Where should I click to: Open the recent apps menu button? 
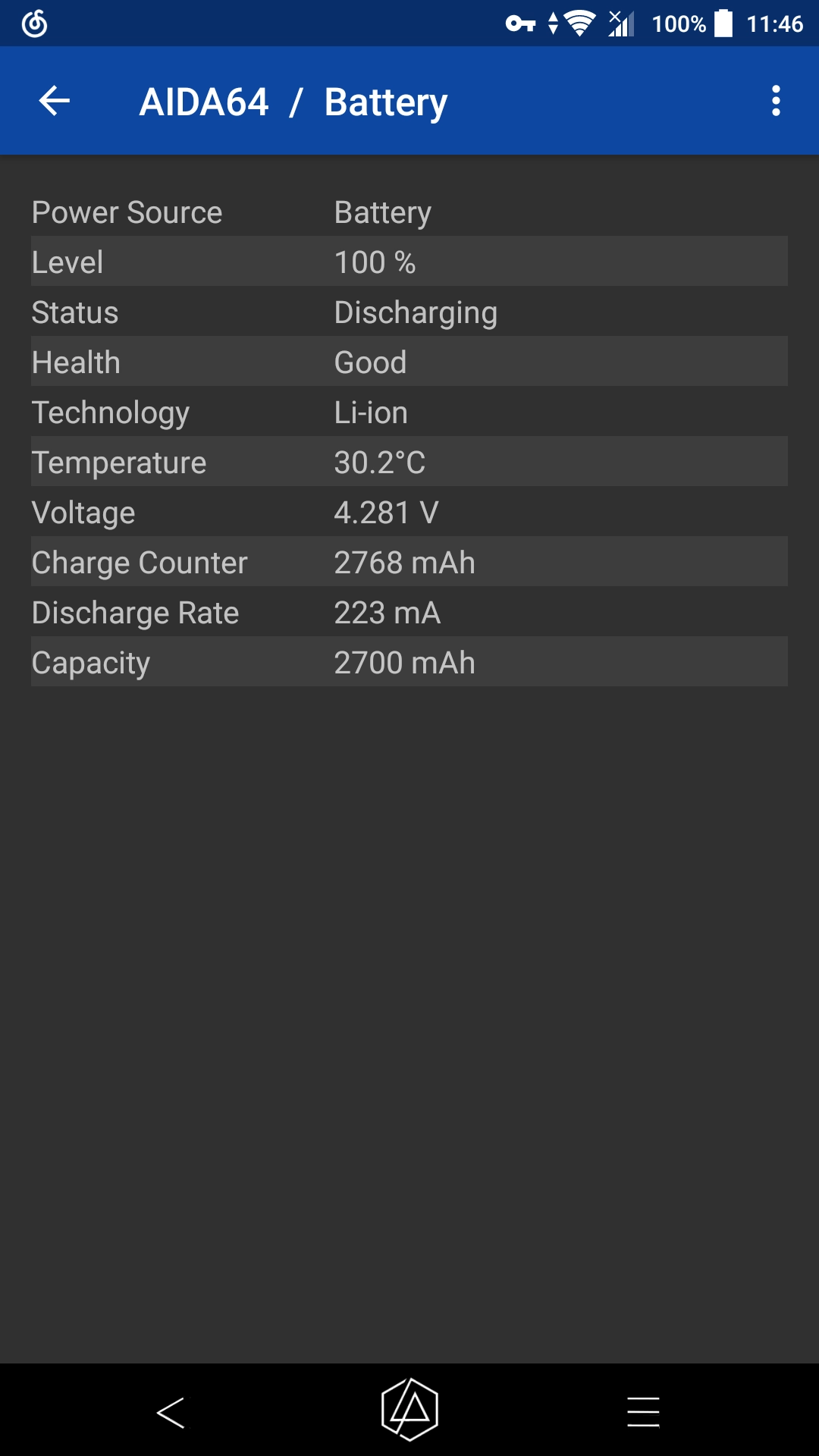click(643, 1412)
